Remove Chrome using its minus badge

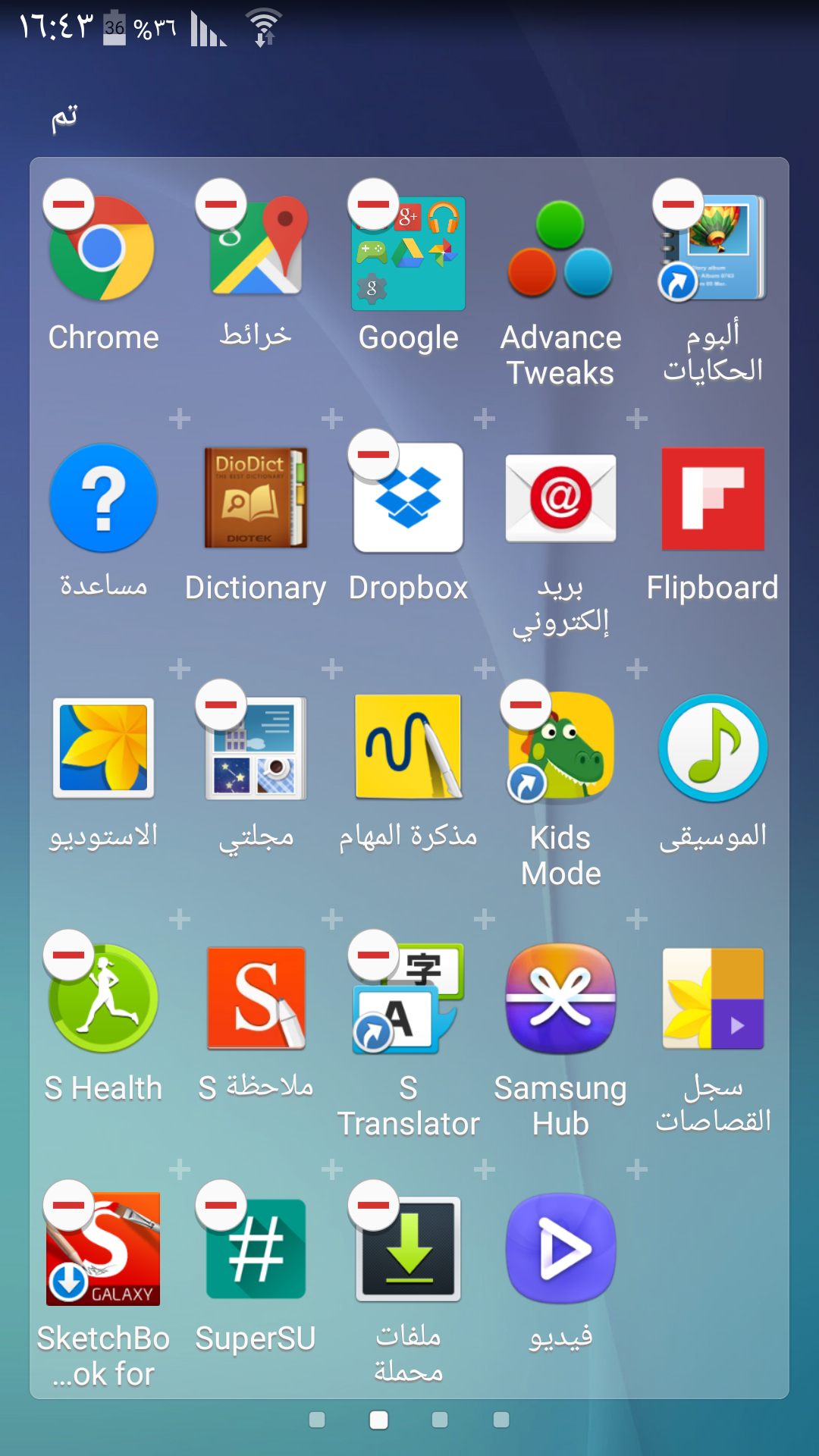(x=68, y=204)
